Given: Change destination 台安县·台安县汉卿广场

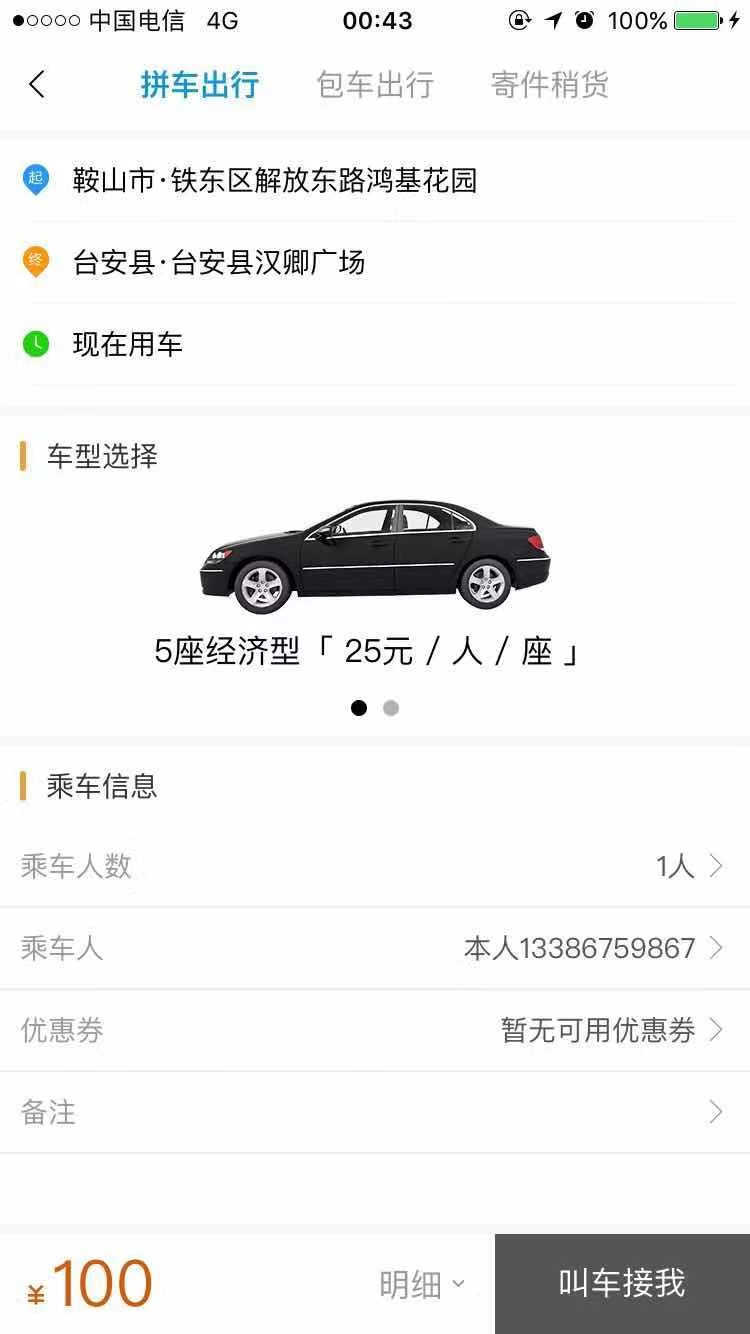Looking at the screenshot, I should point(219,263).
